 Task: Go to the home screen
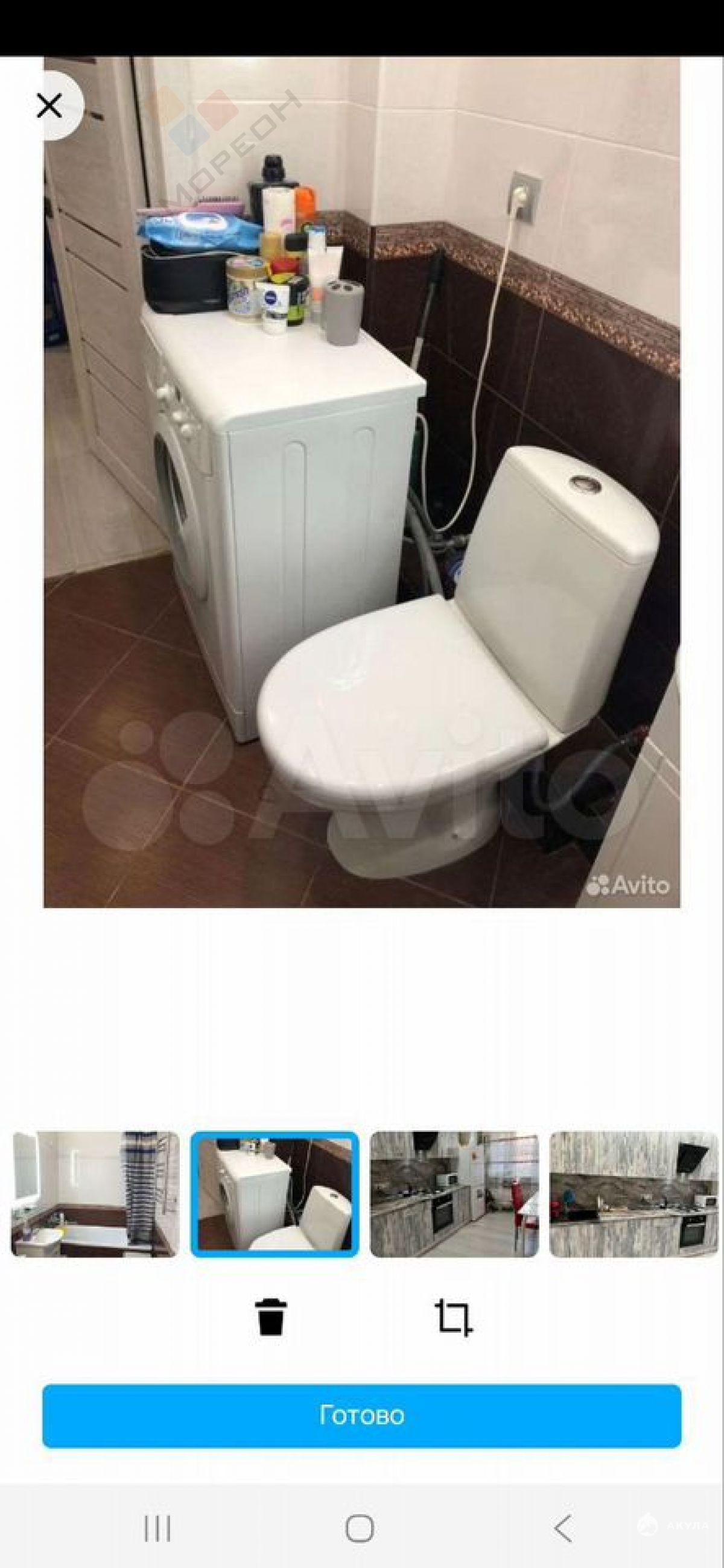point(360,1528)
